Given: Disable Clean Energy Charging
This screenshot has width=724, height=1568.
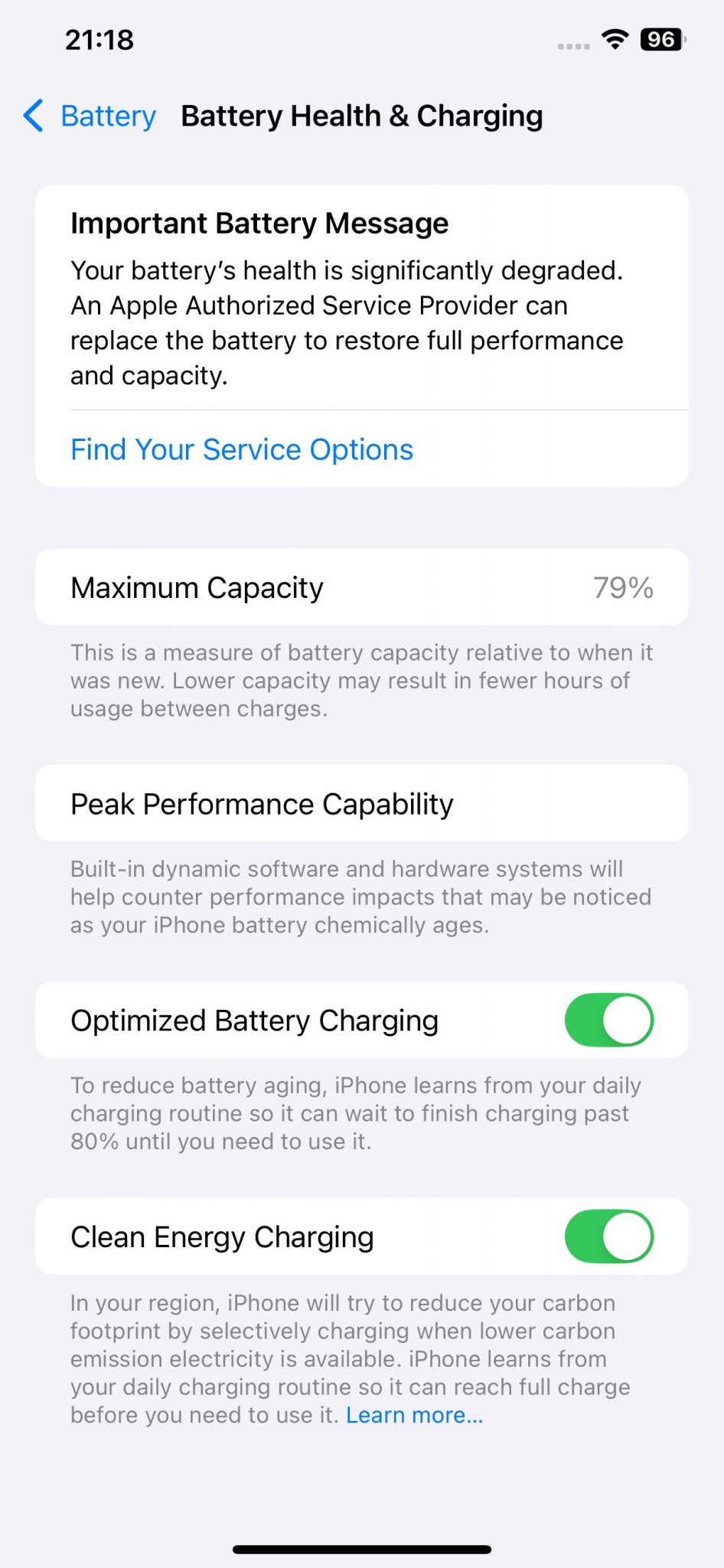Looking at the screenshot, I should pos(608,1236).
